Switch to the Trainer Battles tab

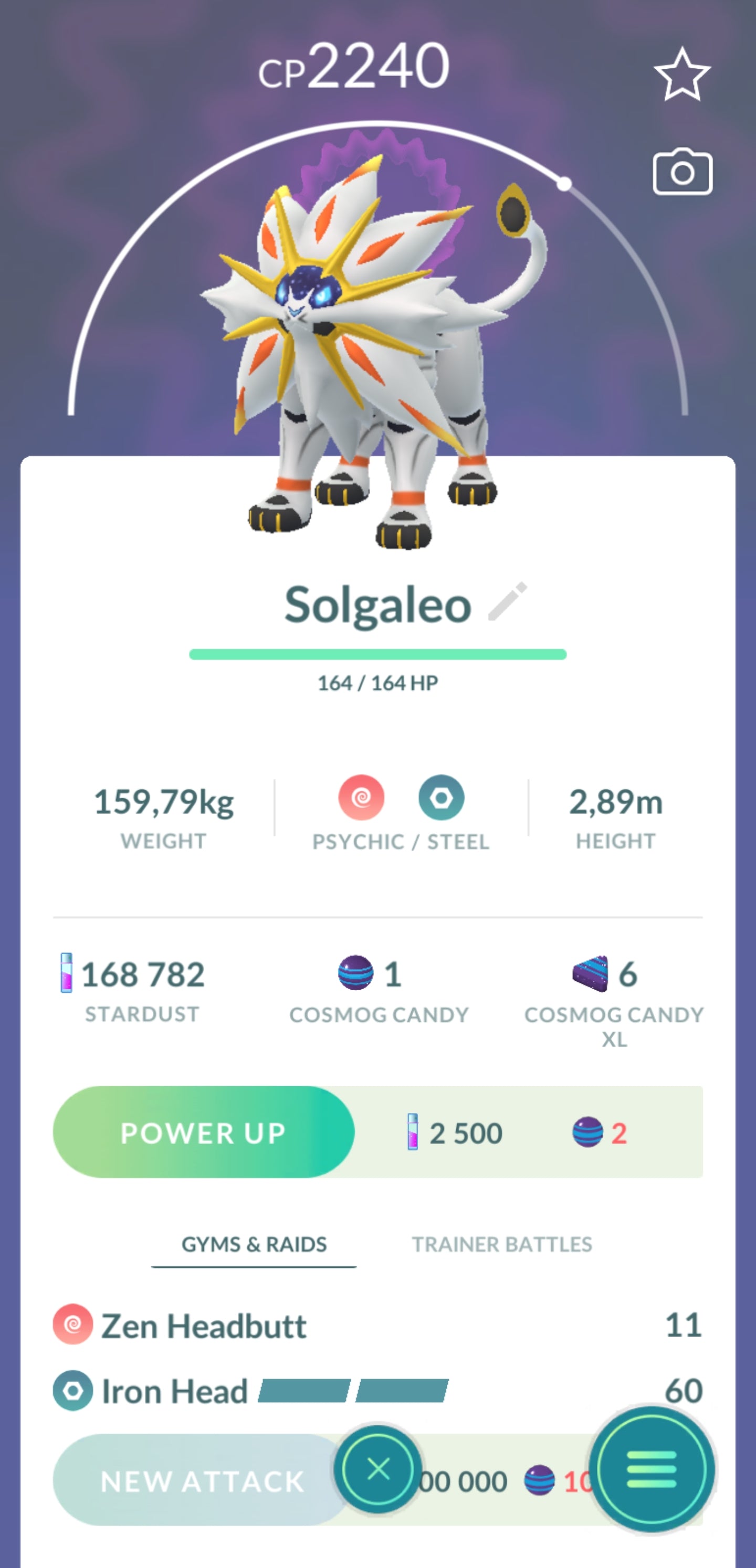pos(501,1244)
